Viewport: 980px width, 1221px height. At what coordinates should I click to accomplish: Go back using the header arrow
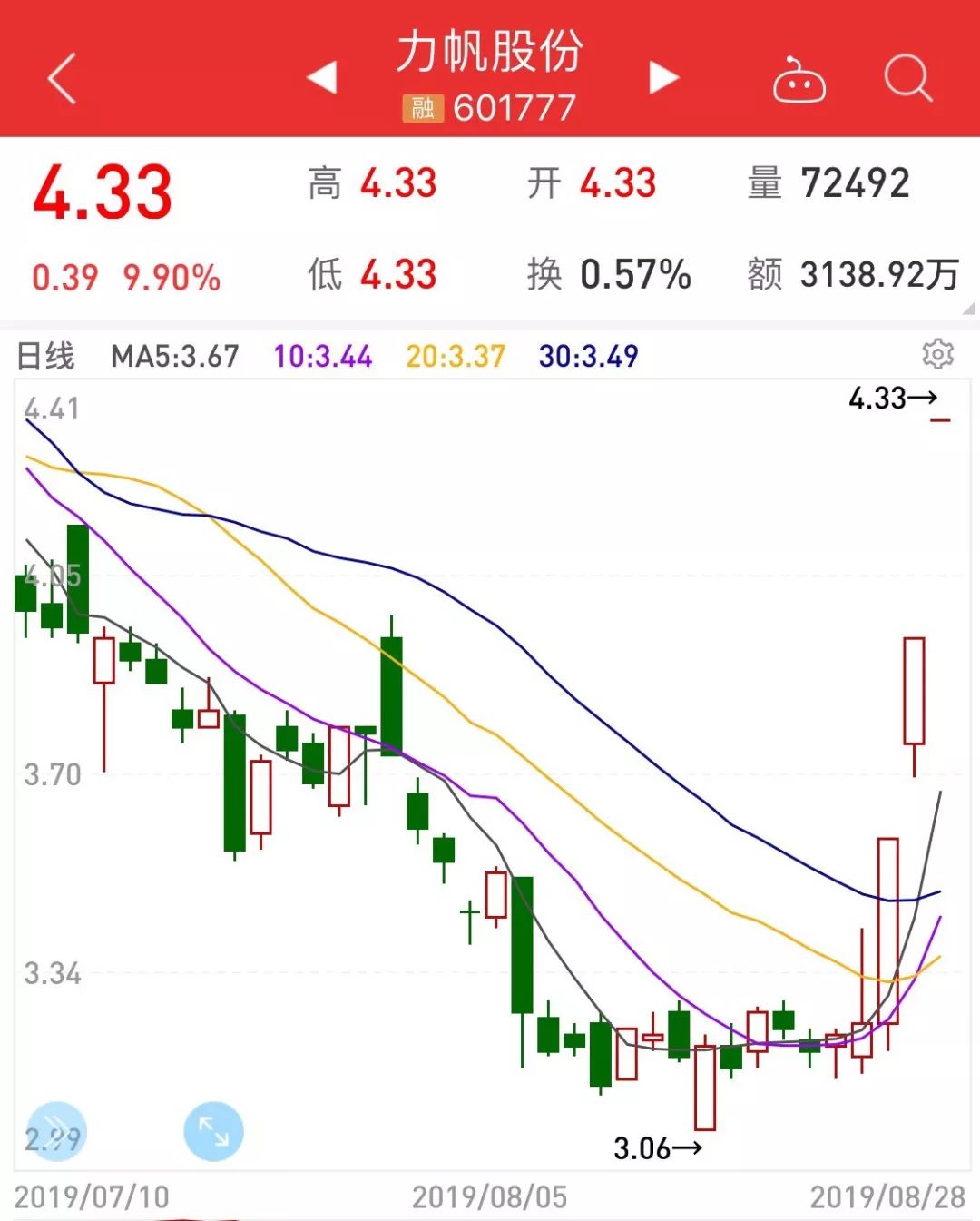click(62, 78)
